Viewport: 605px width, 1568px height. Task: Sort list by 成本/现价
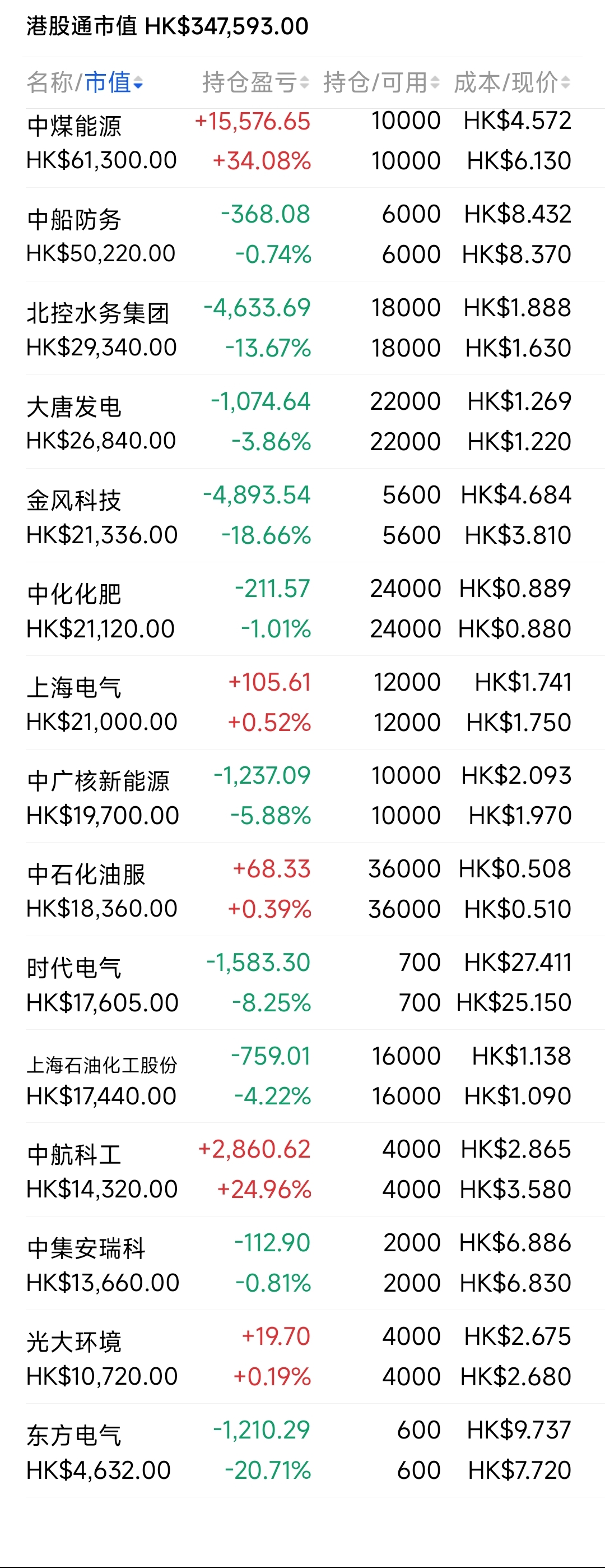(x=511, y=82)
